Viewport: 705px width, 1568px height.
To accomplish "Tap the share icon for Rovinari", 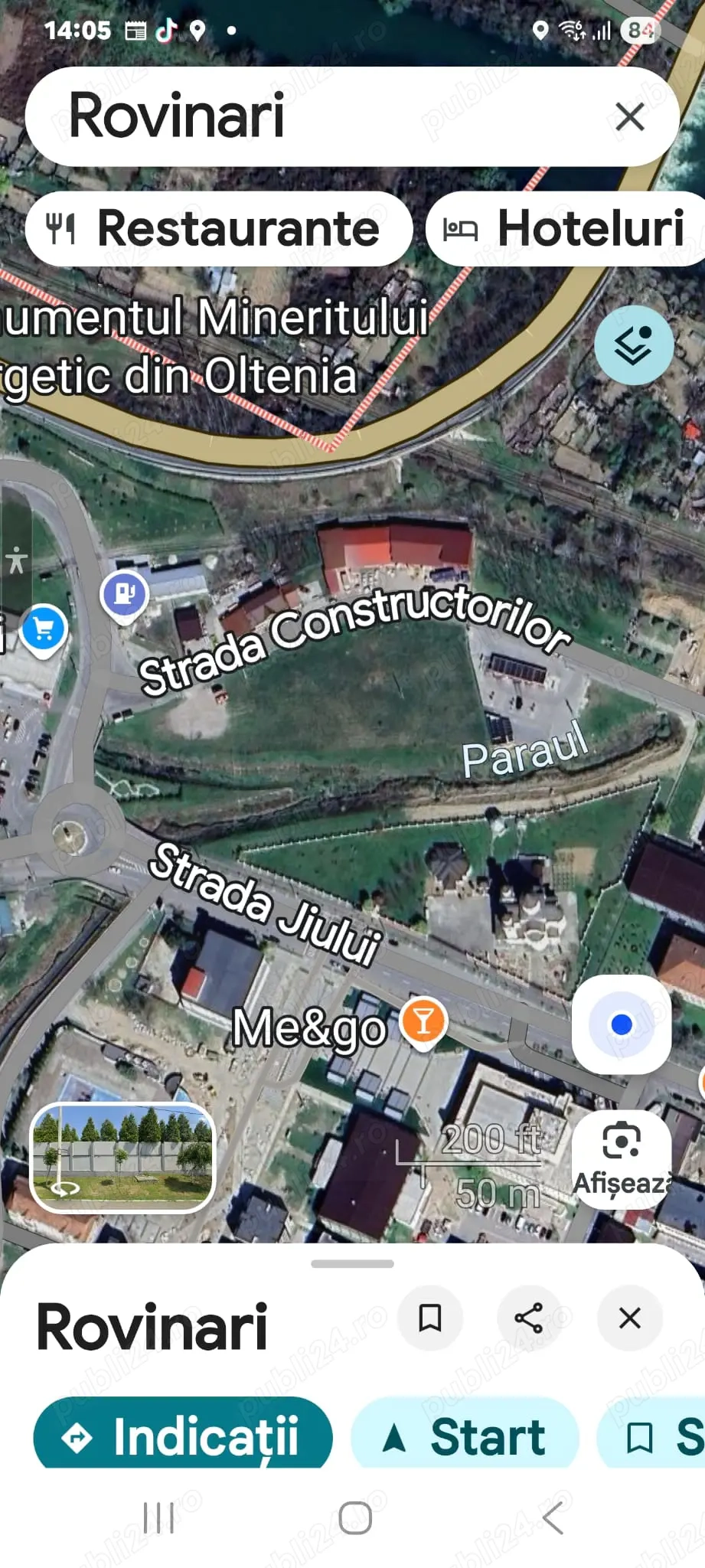I will click(530, 1318).
